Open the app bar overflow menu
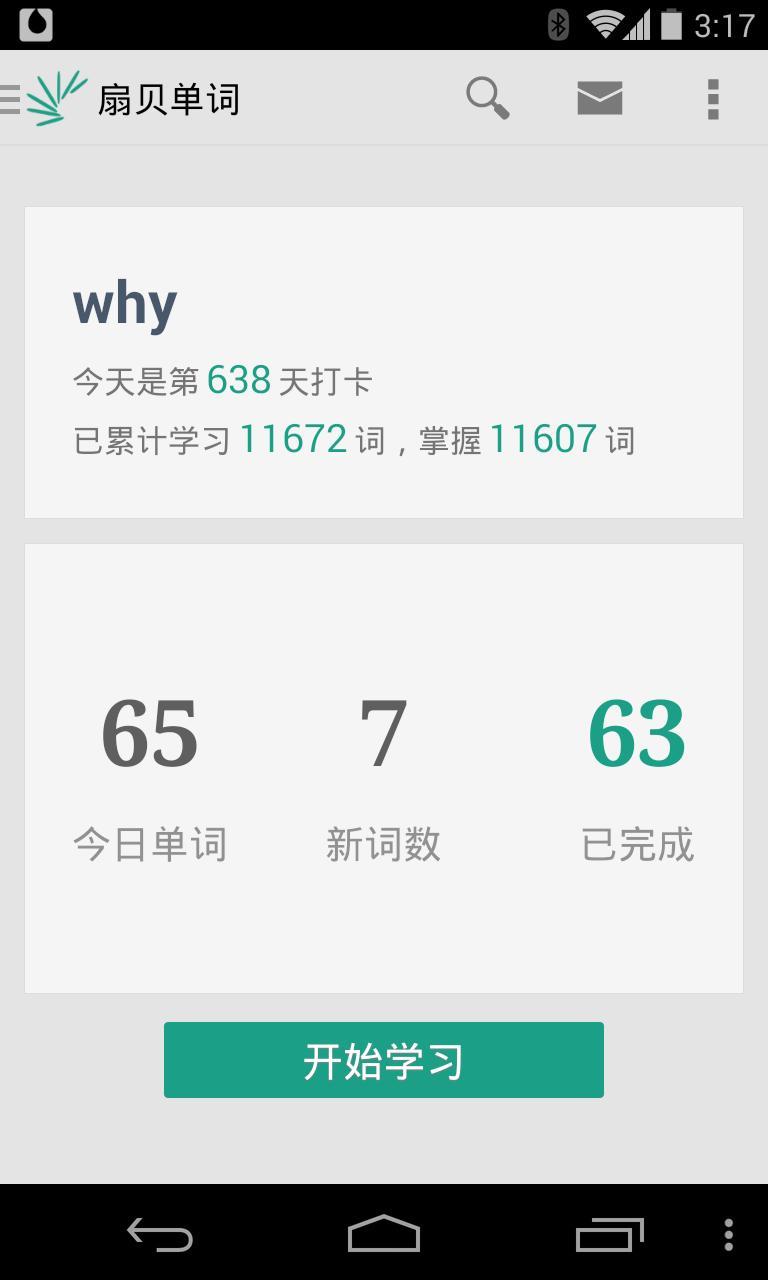This screenshot has width=768, height=1280. 713,98
